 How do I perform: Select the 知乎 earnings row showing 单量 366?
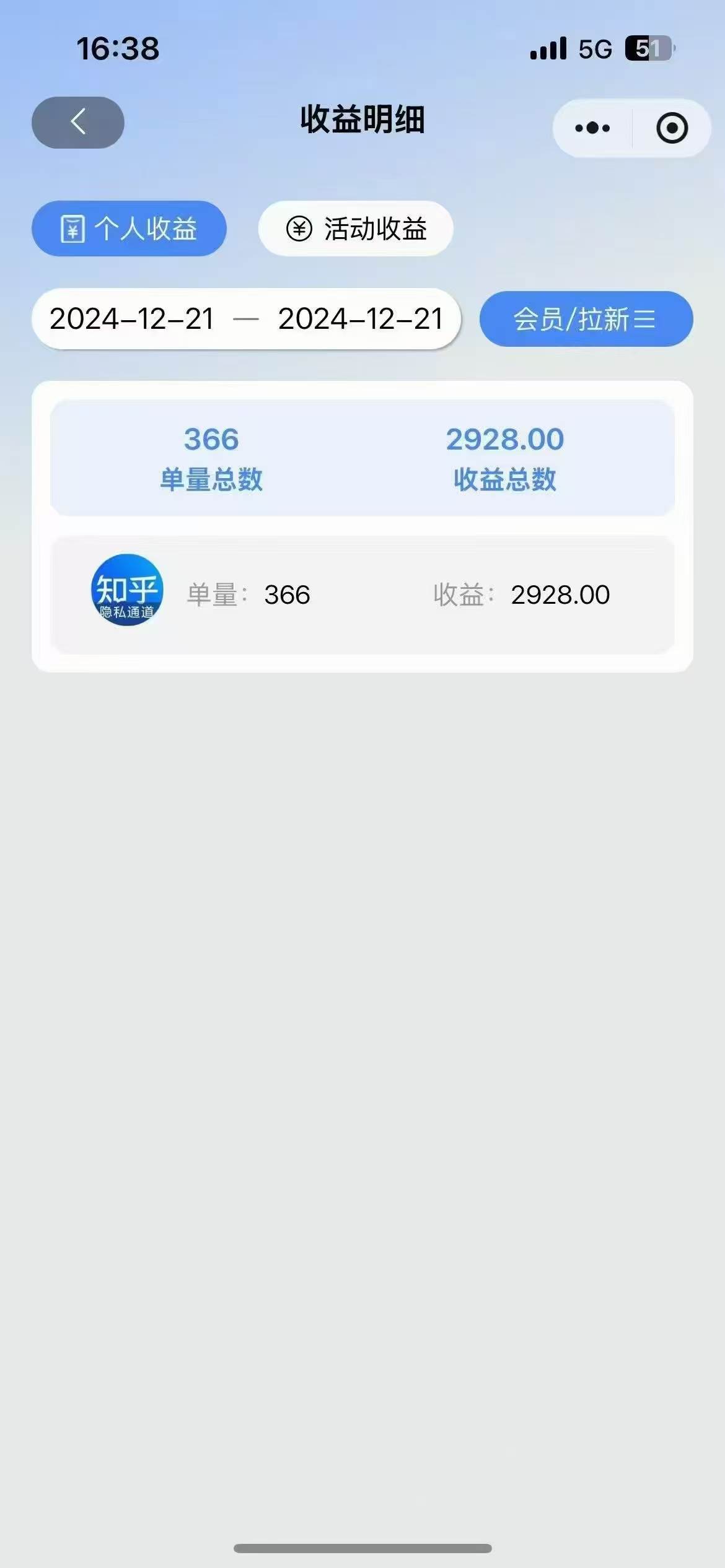[362, 594]
